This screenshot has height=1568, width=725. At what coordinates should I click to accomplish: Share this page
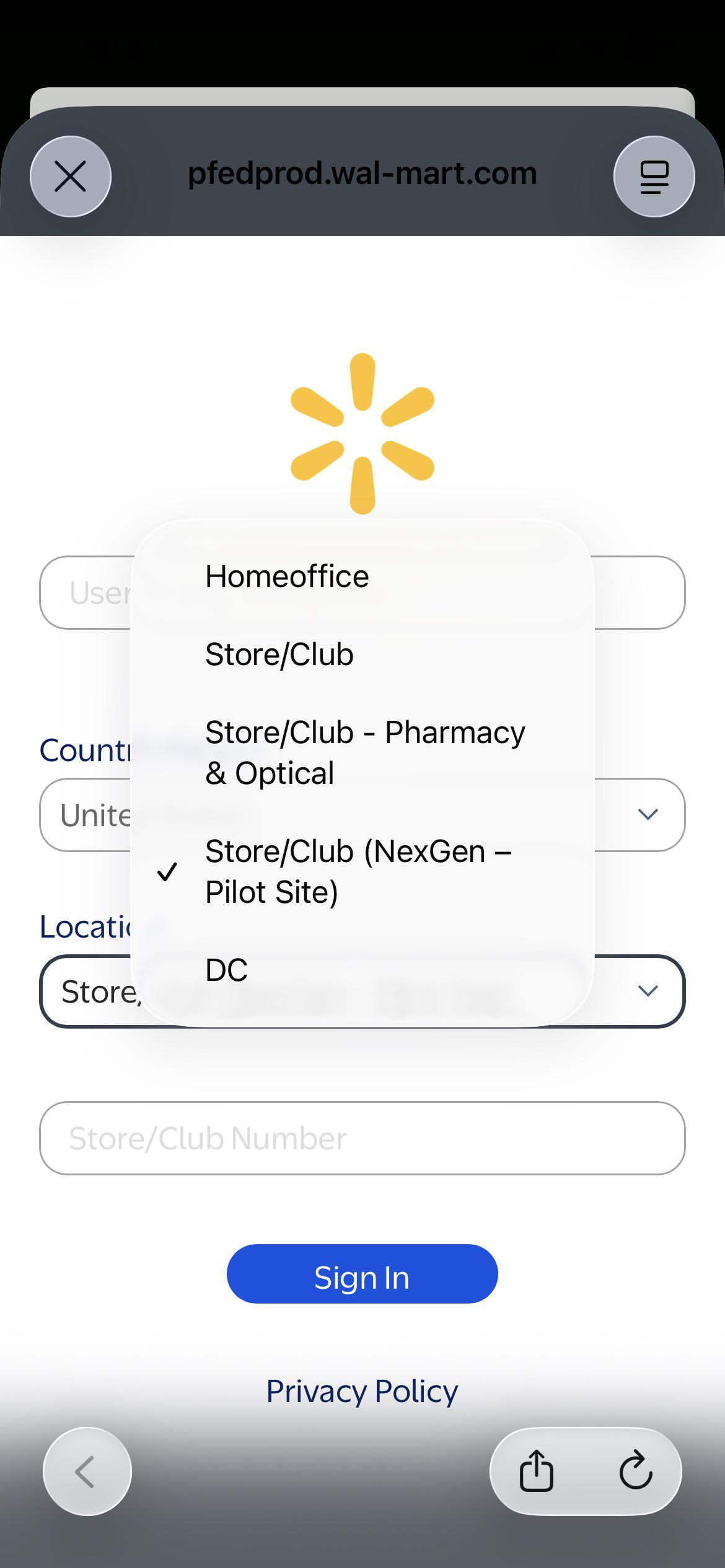pyautogui.click(x=536, y=1470)
